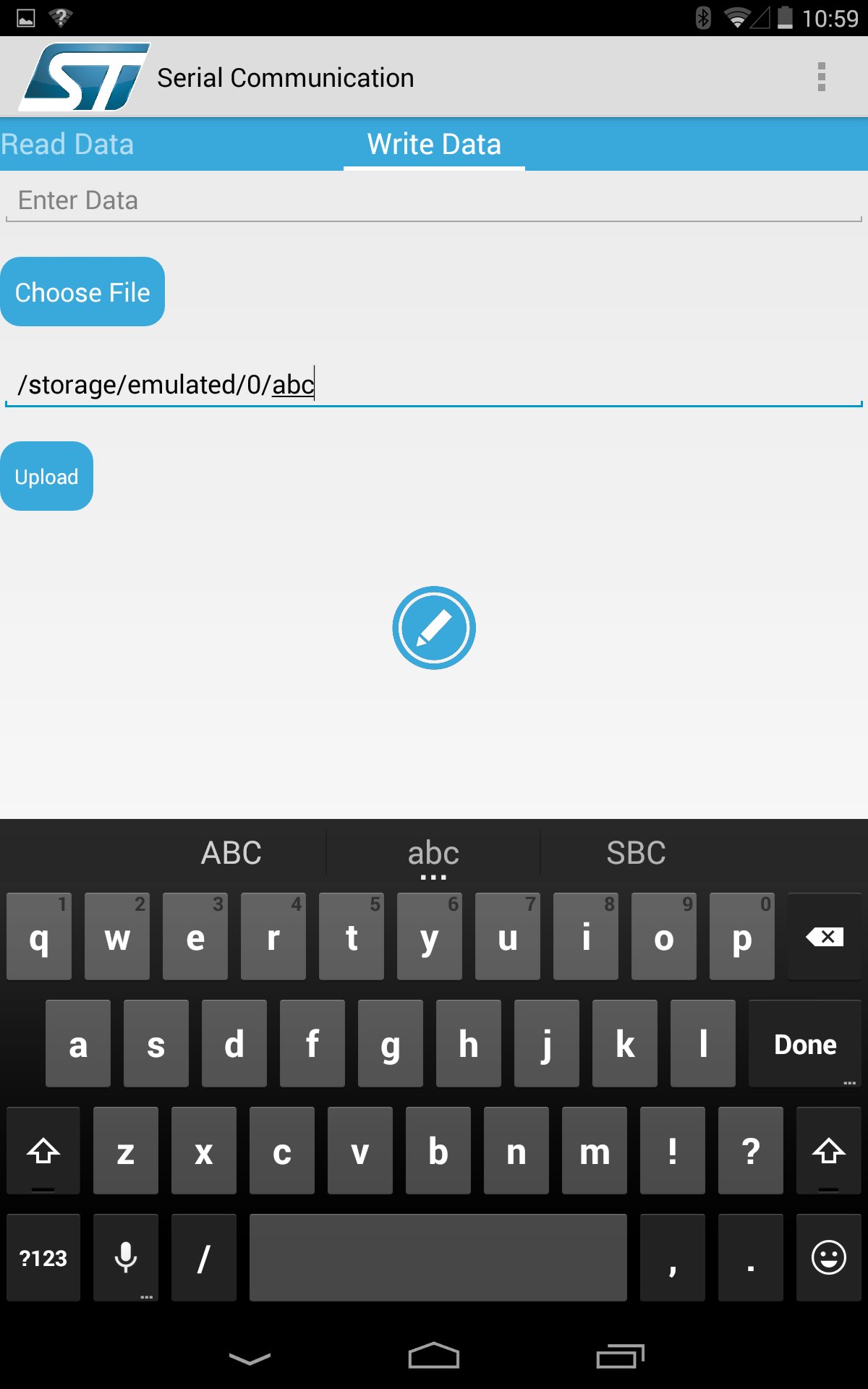Hit the keyboard backspace key
Viewport: 868px width, 1389px height.
825,937
